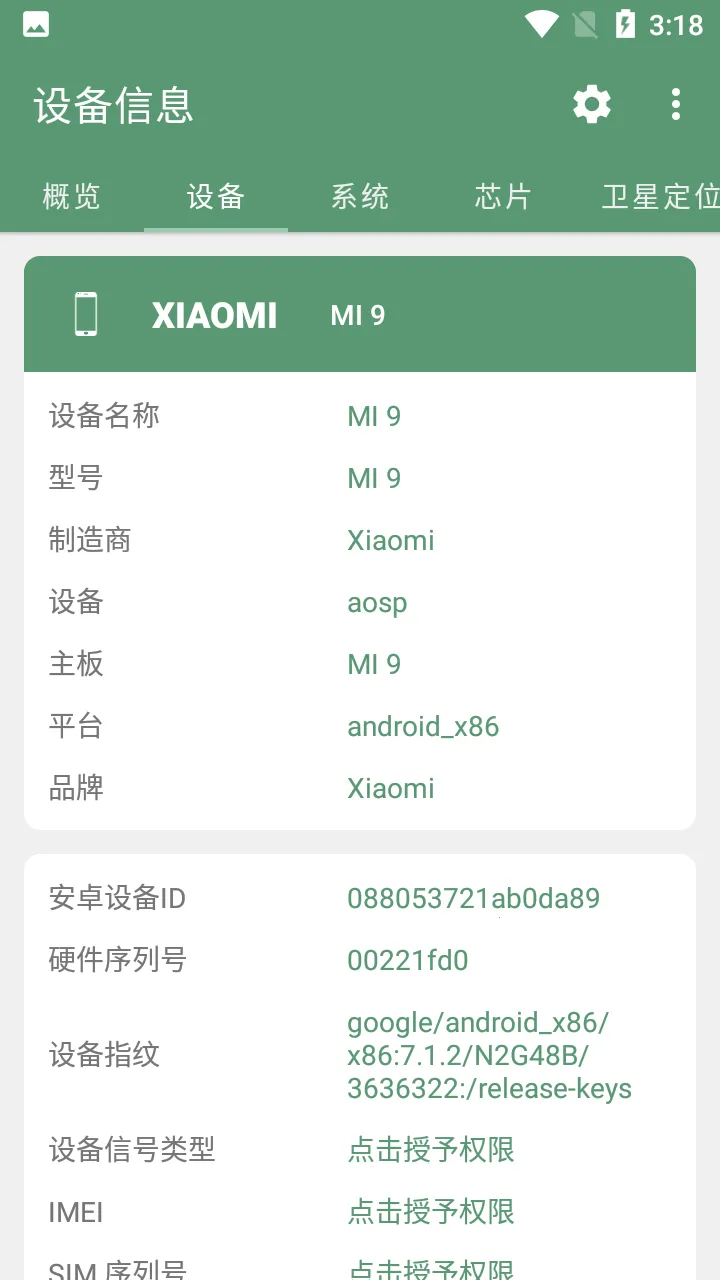Grant permission for 设备信号类型
The width and height of the screenshot is (720, 1280).
point(431,1150)
